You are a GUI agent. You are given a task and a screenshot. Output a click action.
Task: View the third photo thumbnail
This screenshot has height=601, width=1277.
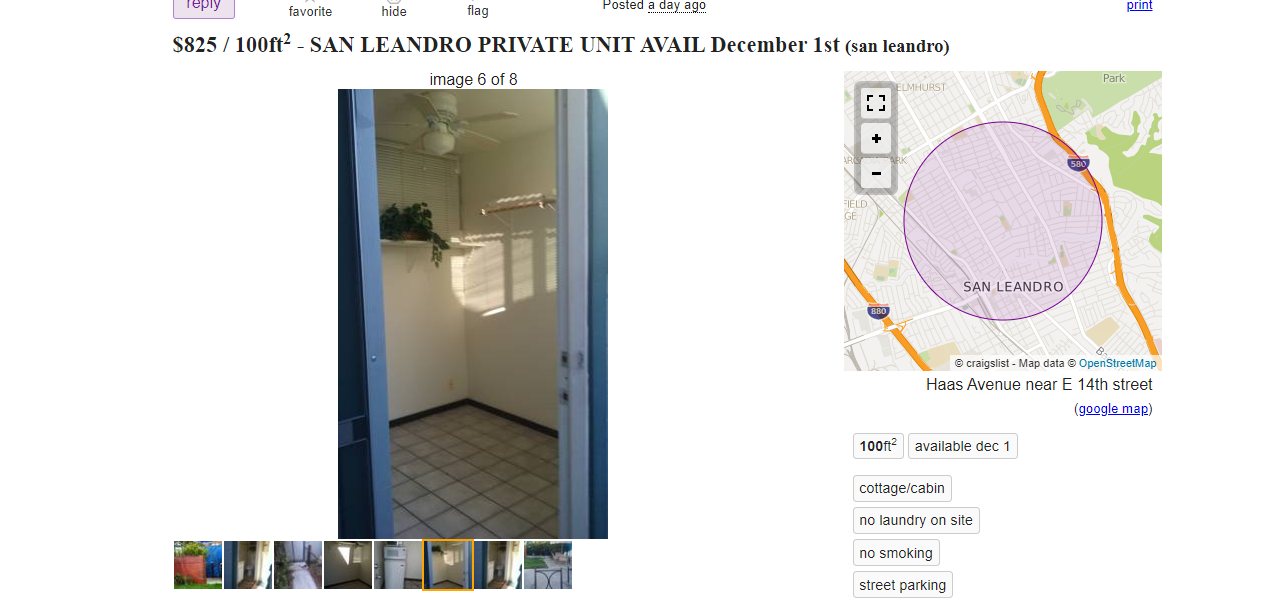click(x=298, y=565)
